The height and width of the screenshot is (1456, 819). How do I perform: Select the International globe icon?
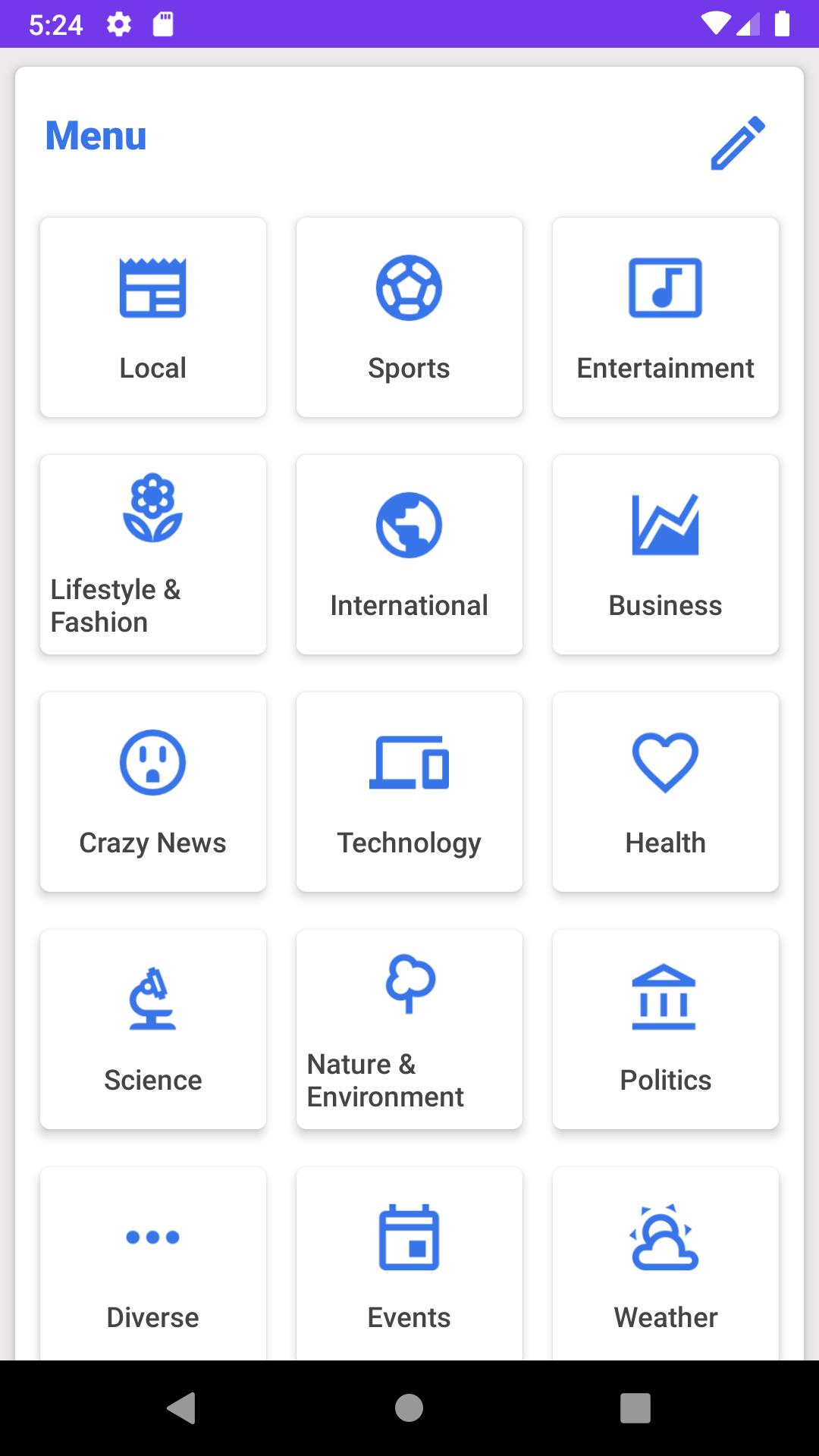pyautogui.click(x=409, y=524)
